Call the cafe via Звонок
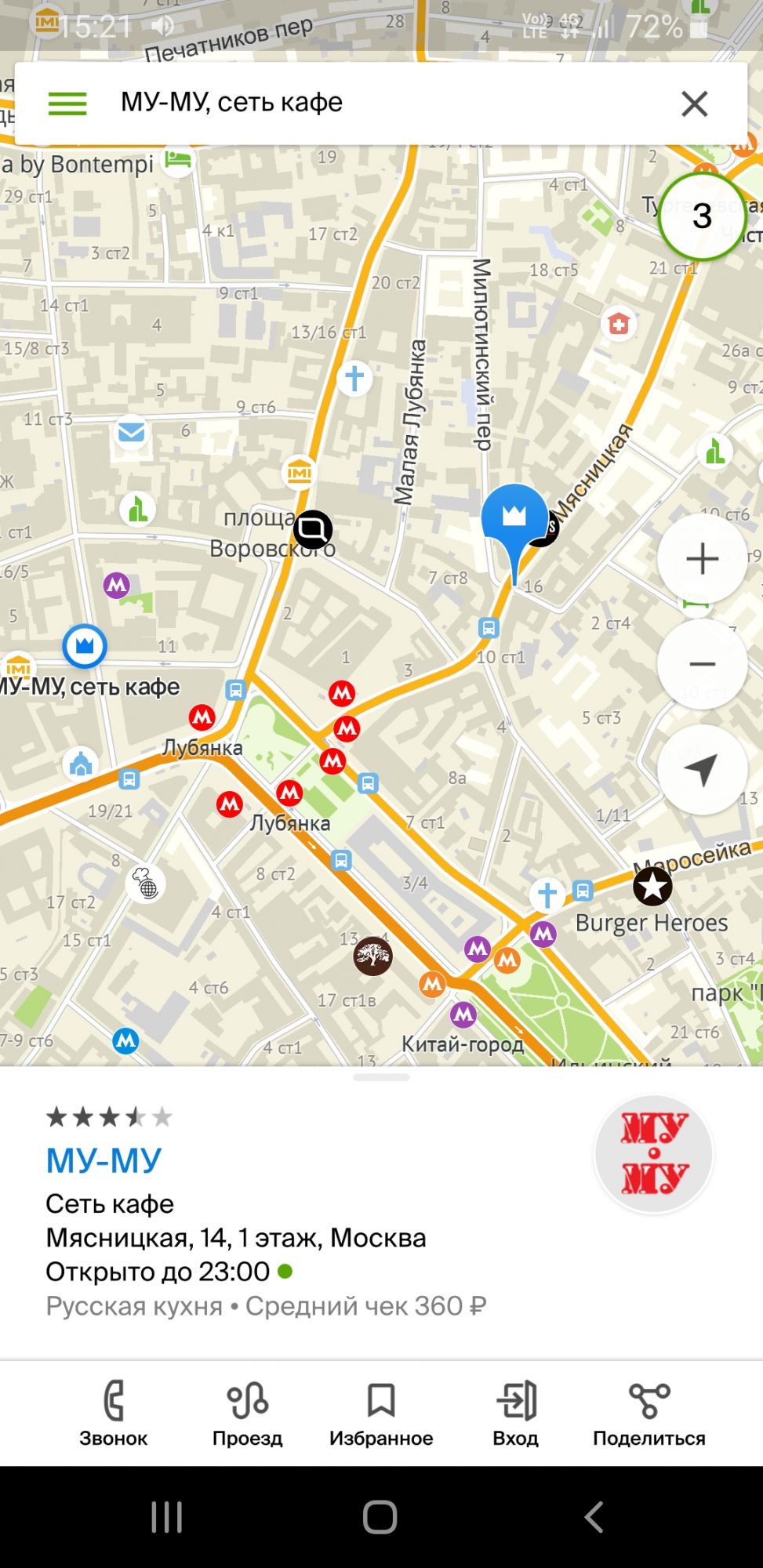The height and width of the screenshot is (1568, 763). (114, 1414)
